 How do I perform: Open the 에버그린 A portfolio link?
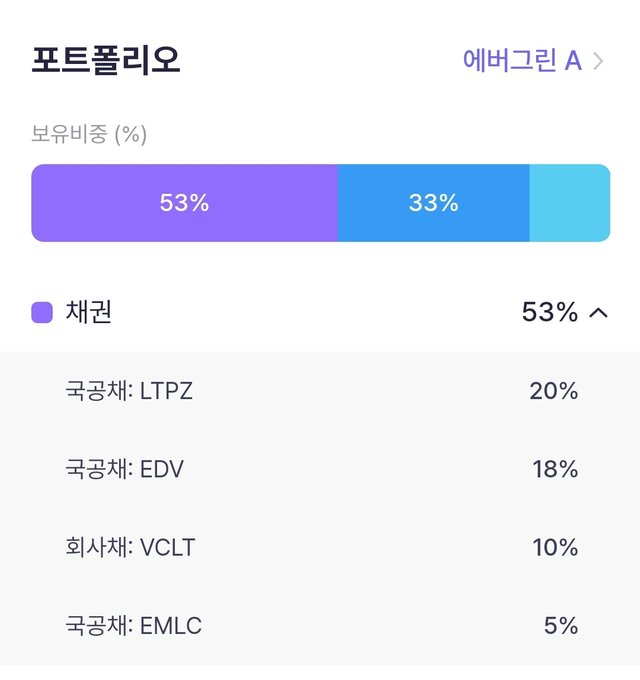point(533,60)
